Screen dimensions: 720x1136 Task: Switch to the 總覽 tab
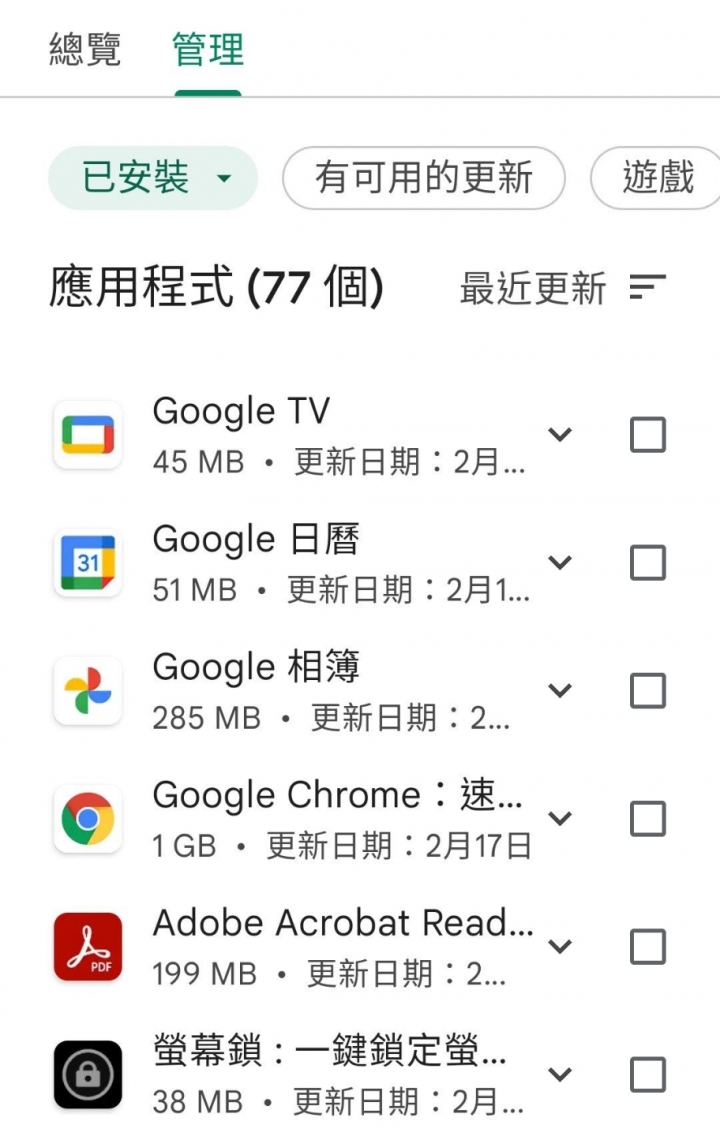[85, 49]
